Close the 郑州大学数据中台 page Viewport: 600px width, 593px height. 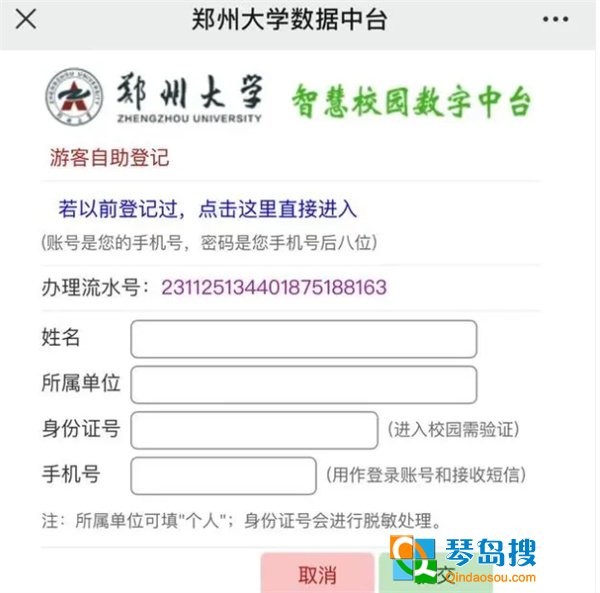(x=27, y=19)
